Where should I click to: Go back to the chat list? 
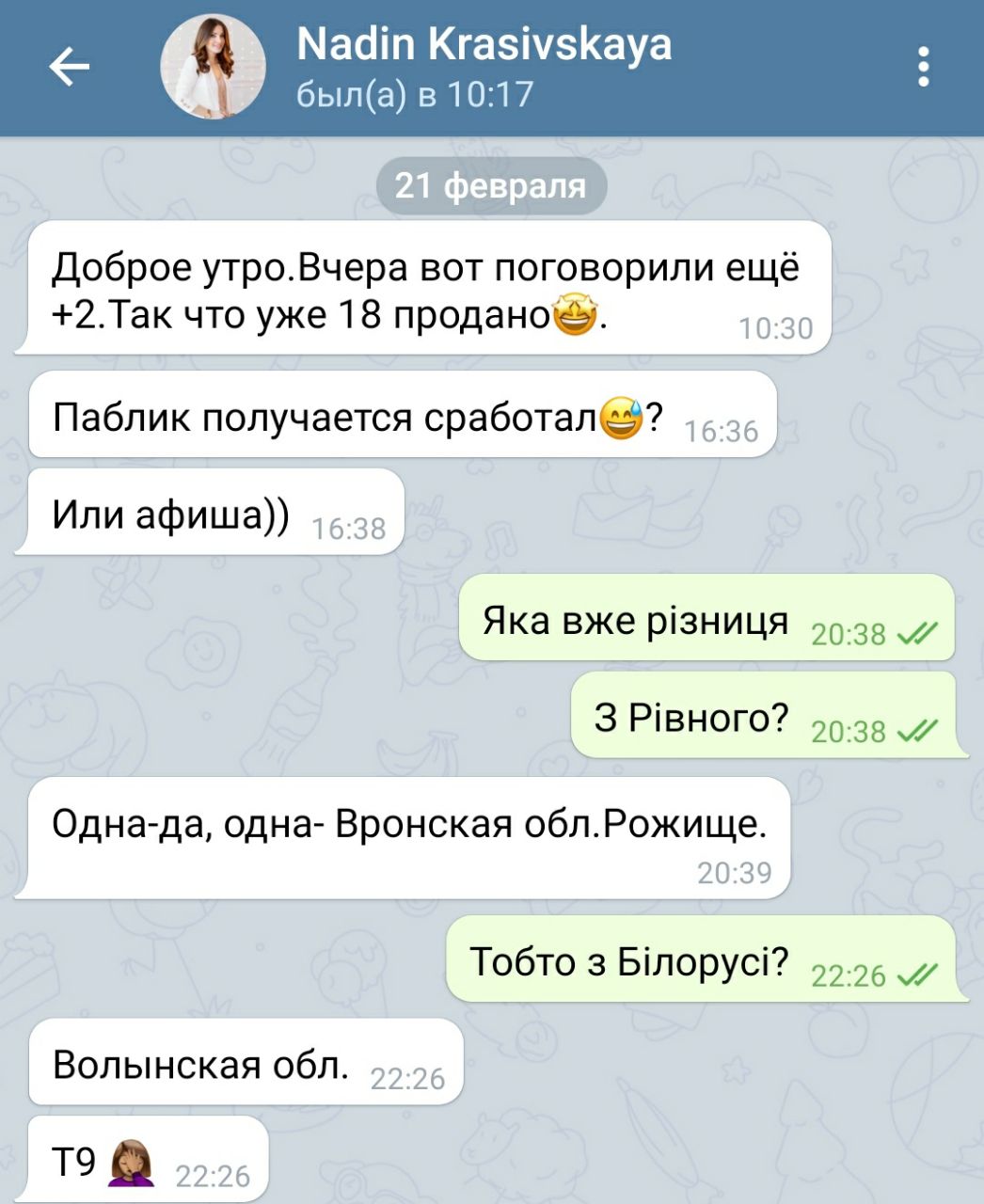69,67
